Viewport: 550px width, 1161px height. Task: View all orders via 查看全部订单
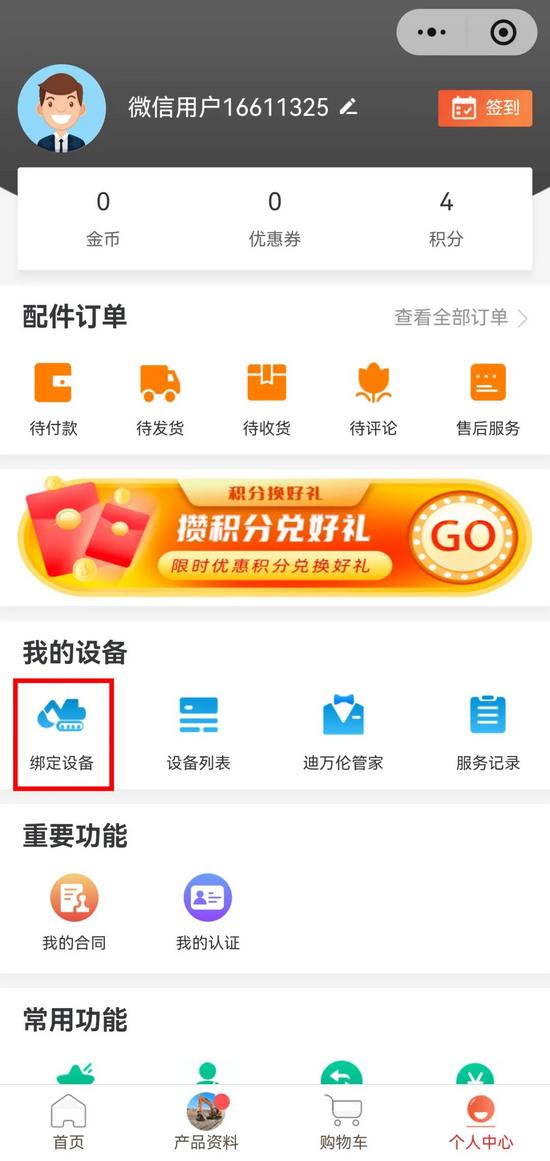point(461,318)
